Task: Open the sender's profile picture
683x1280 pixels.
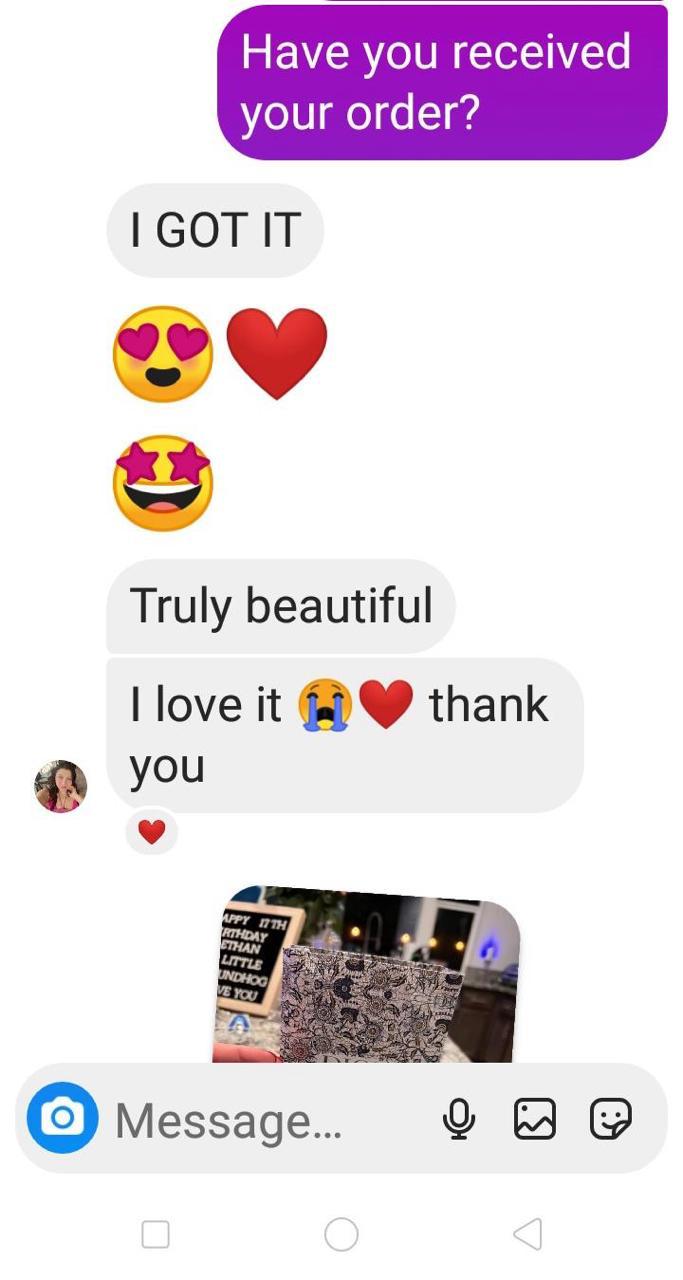Action: pos(61,786)
